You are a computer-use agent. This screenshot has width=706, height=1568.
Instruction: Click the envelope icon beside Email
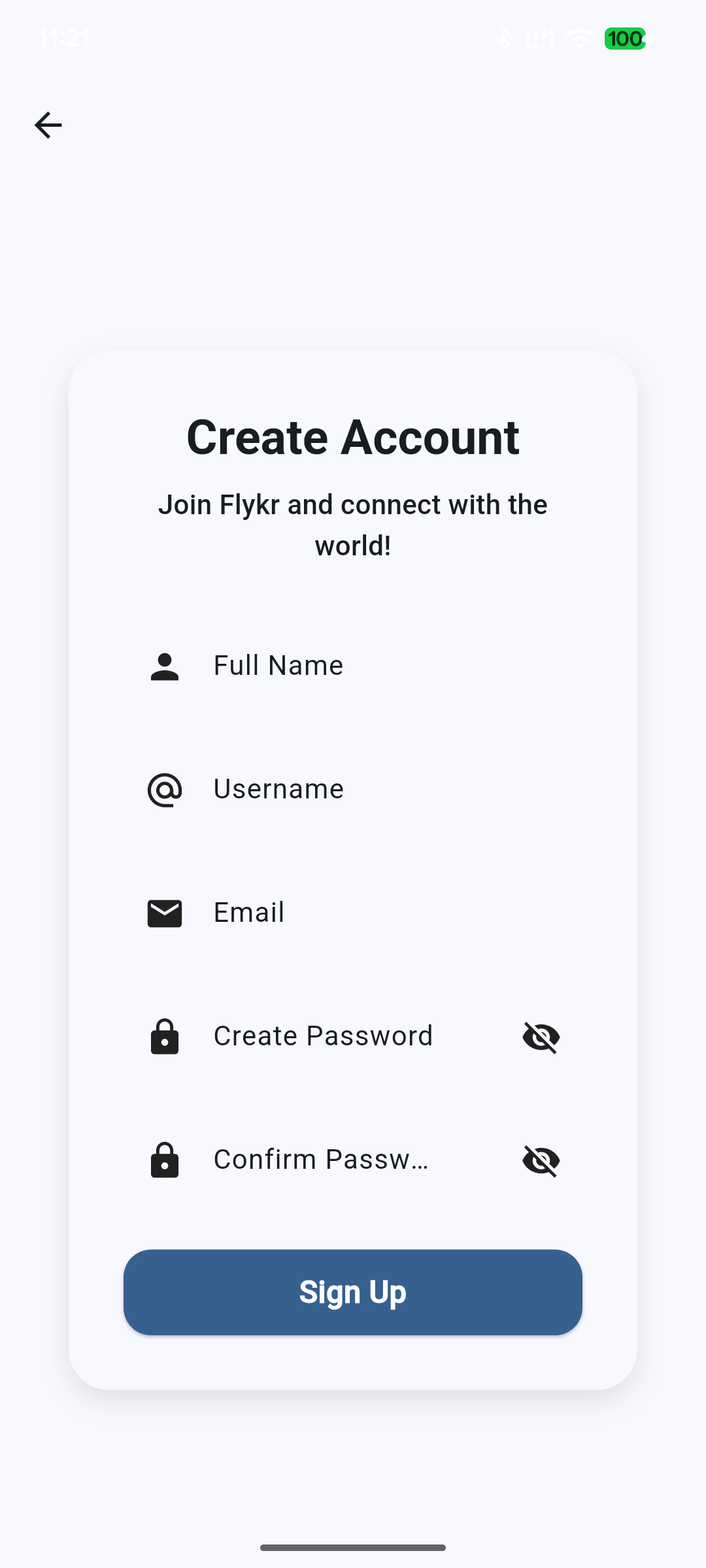(164, 913)
